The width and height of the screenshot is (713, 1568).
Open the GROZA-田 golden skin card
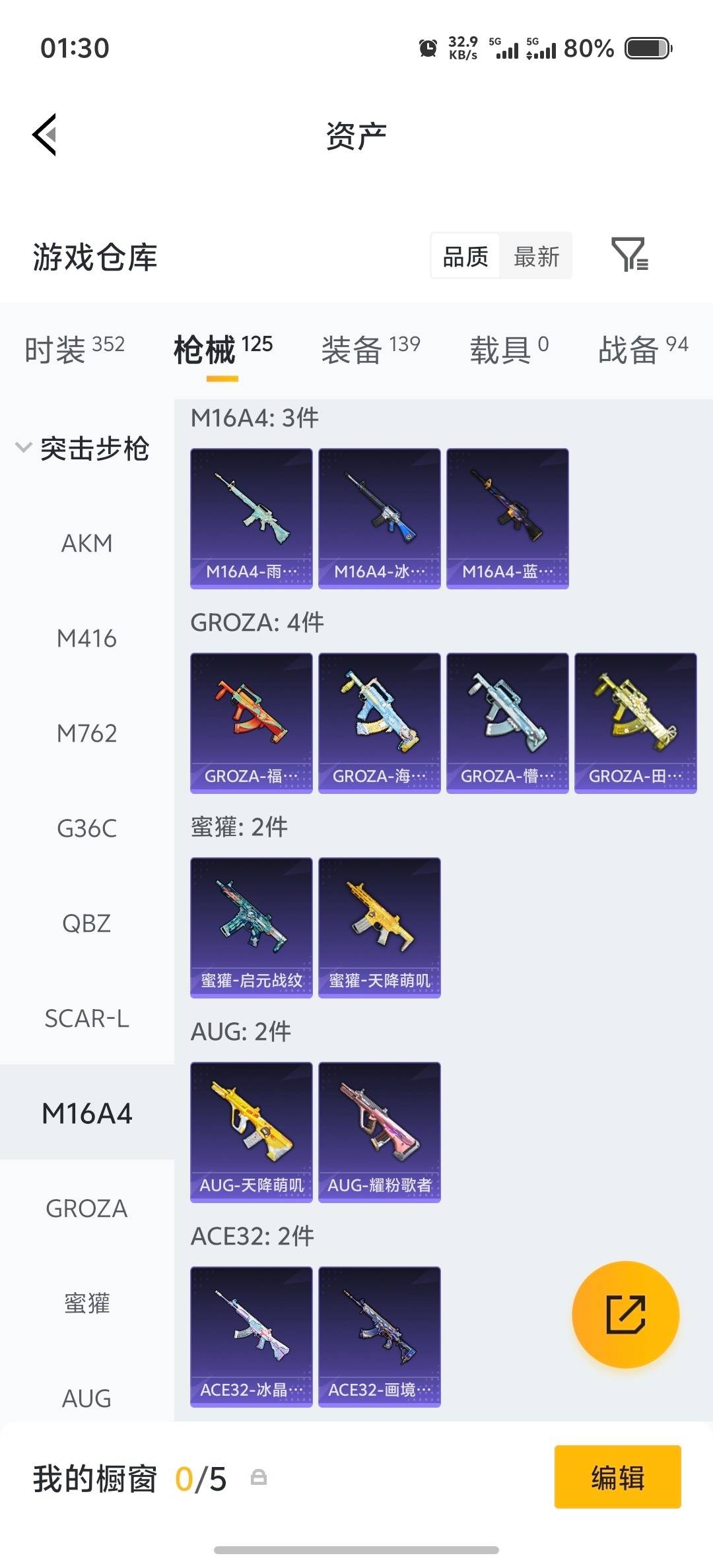pos(635,723)
